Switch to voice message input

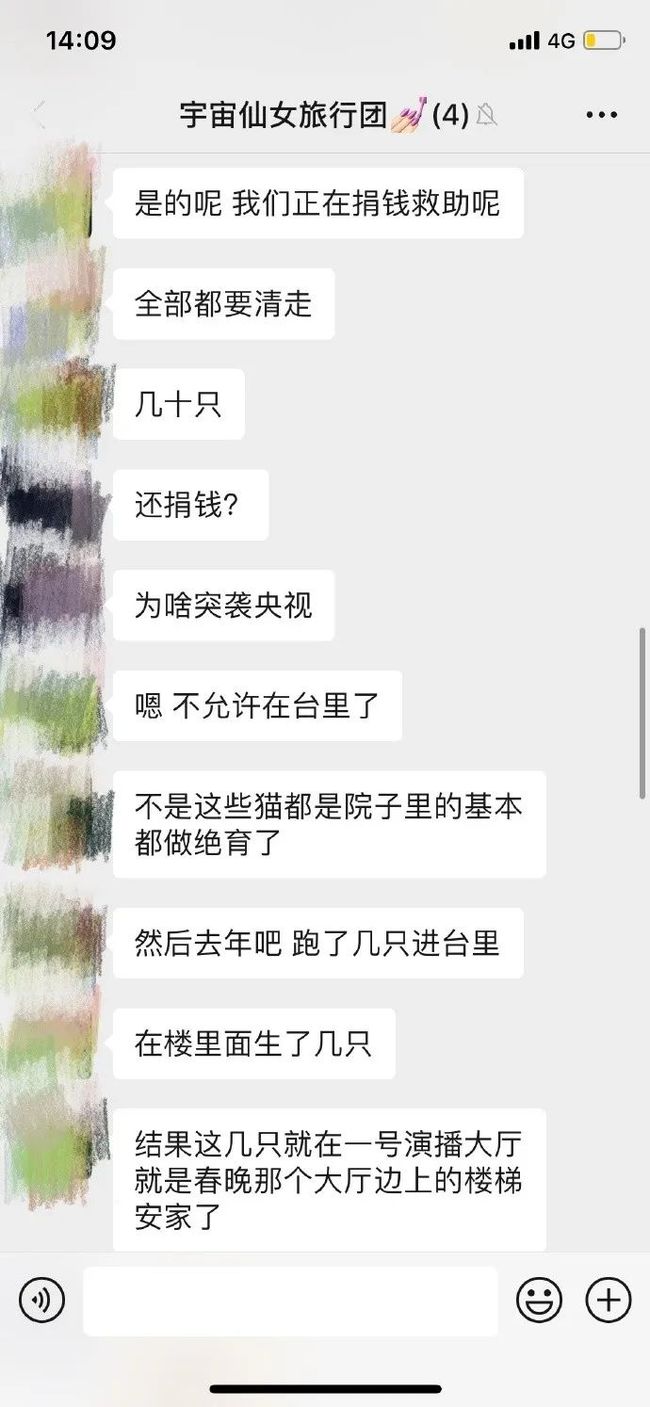[x=41, y=1300]
